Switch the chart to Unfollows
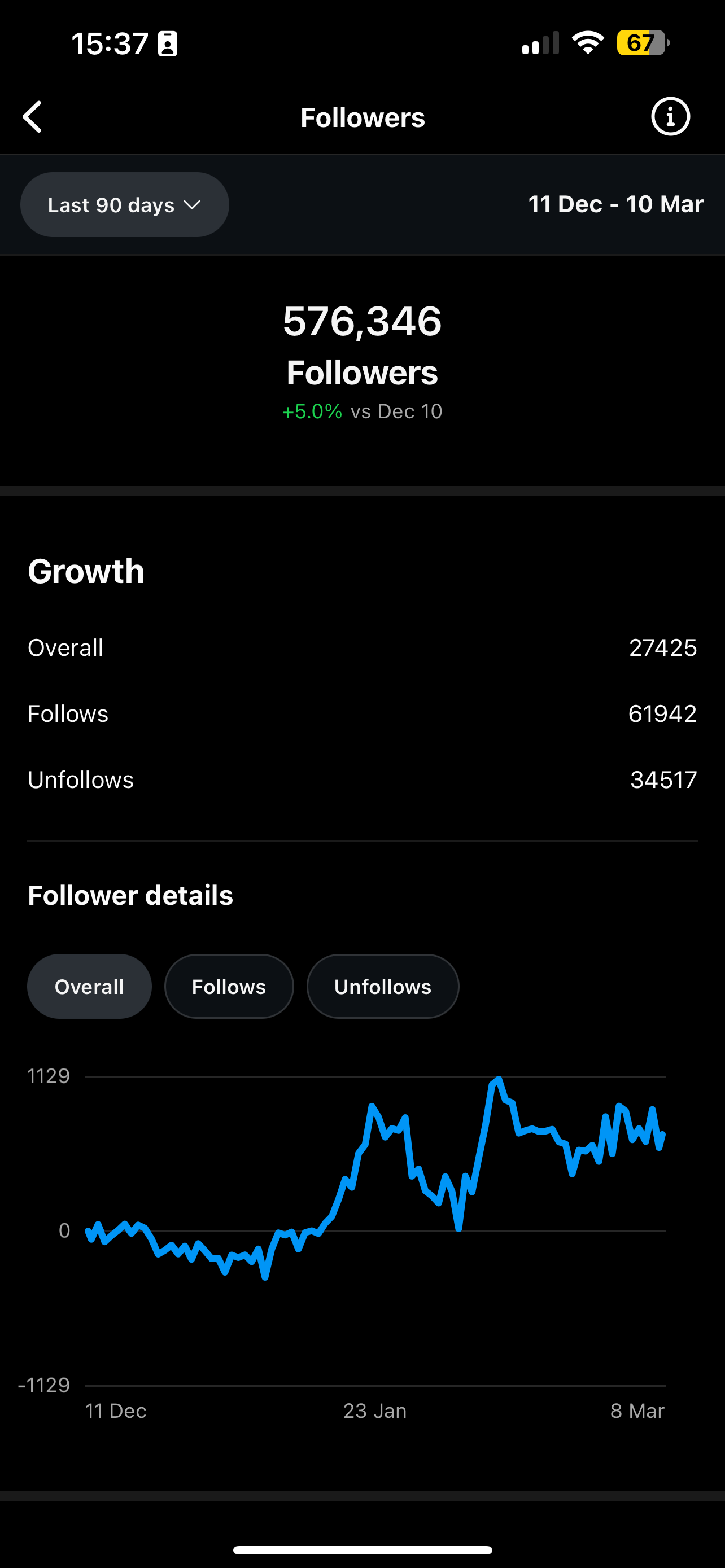725x1568 pixels. point(383,987)
